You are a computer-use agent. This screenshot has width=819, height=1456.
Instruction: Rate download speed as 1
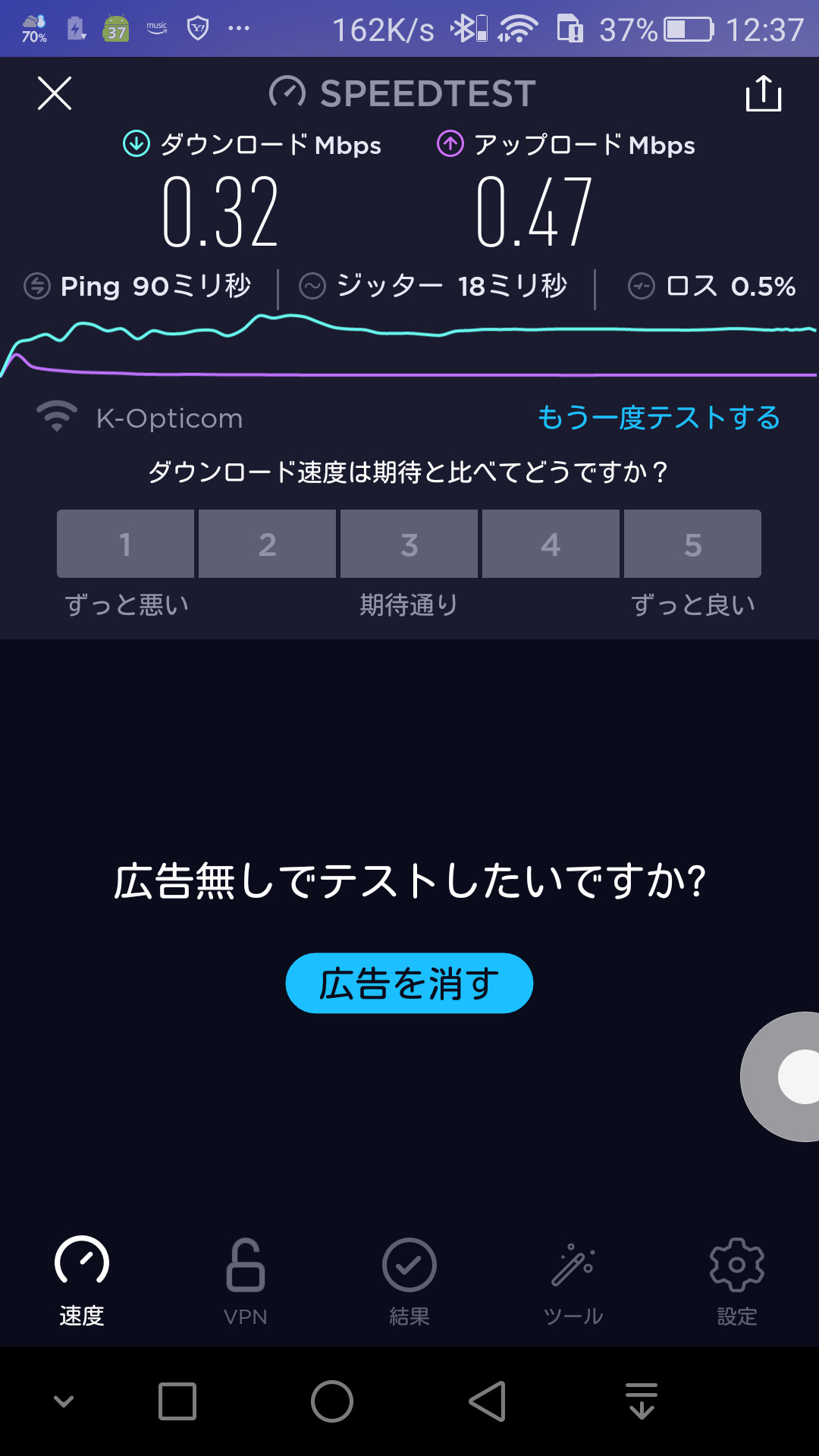click(125, 544)
